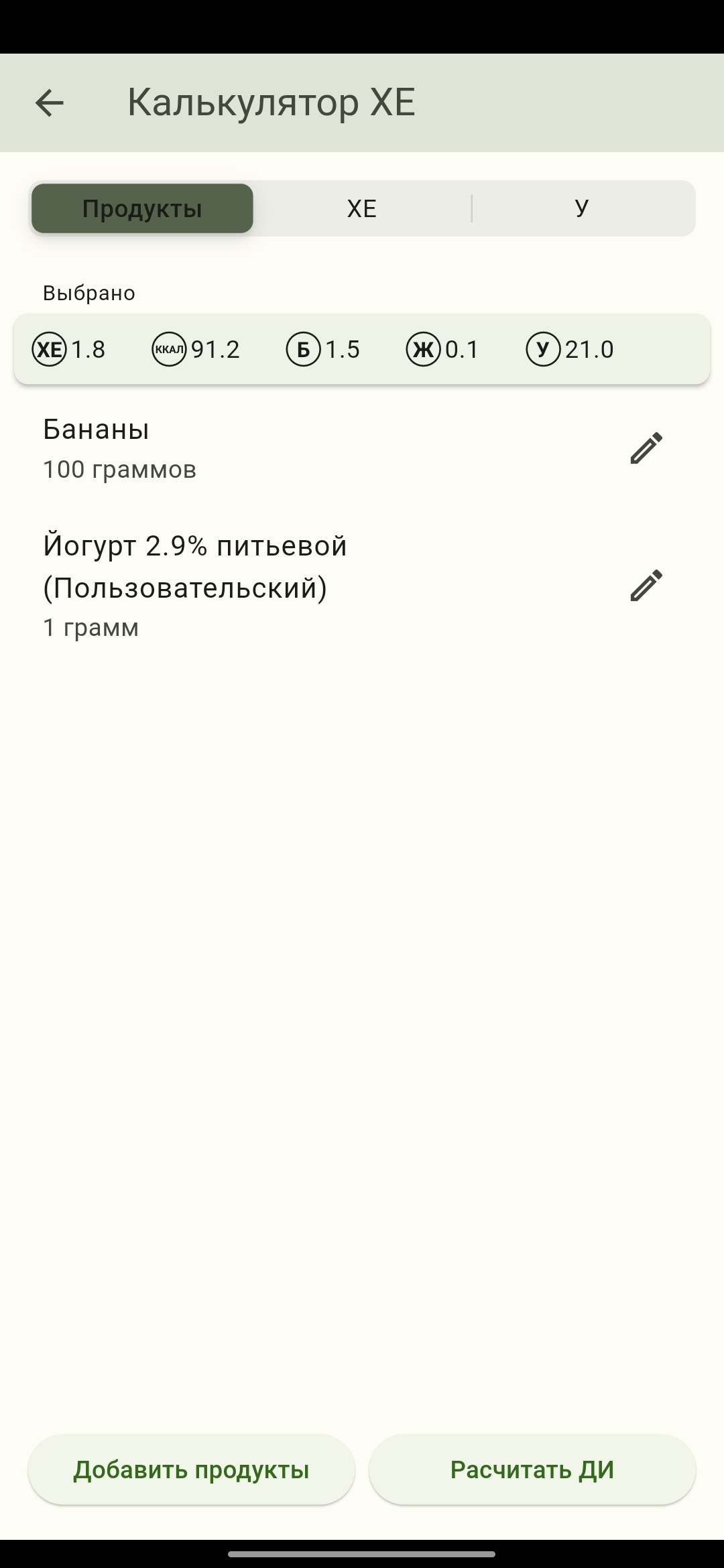Edit the Йогурт 2.9% питьевой entry

click(646, 586)
